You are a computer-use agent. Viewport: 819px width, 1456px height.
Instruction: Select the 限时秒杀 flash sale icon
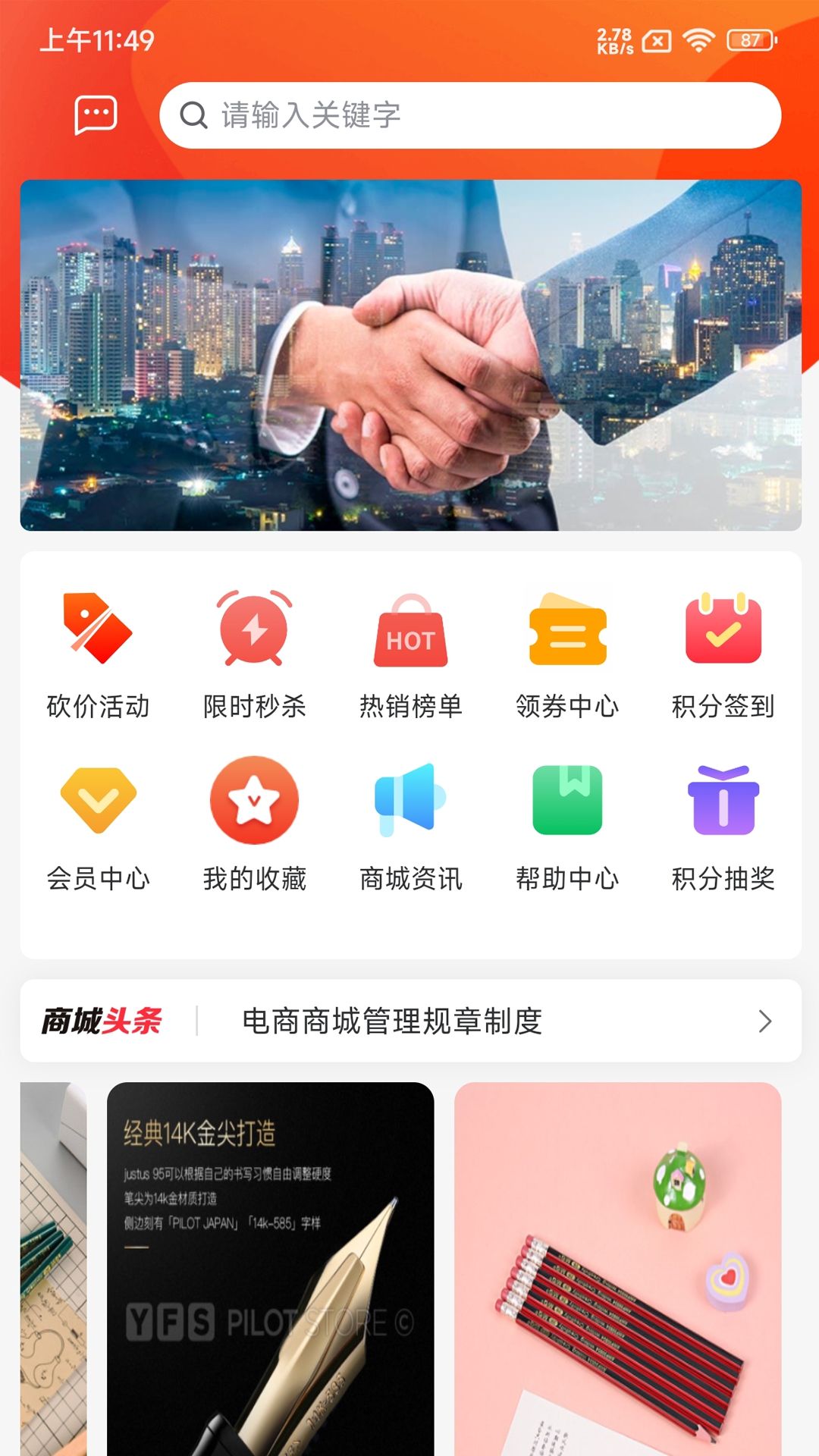(x=253, y=629)
